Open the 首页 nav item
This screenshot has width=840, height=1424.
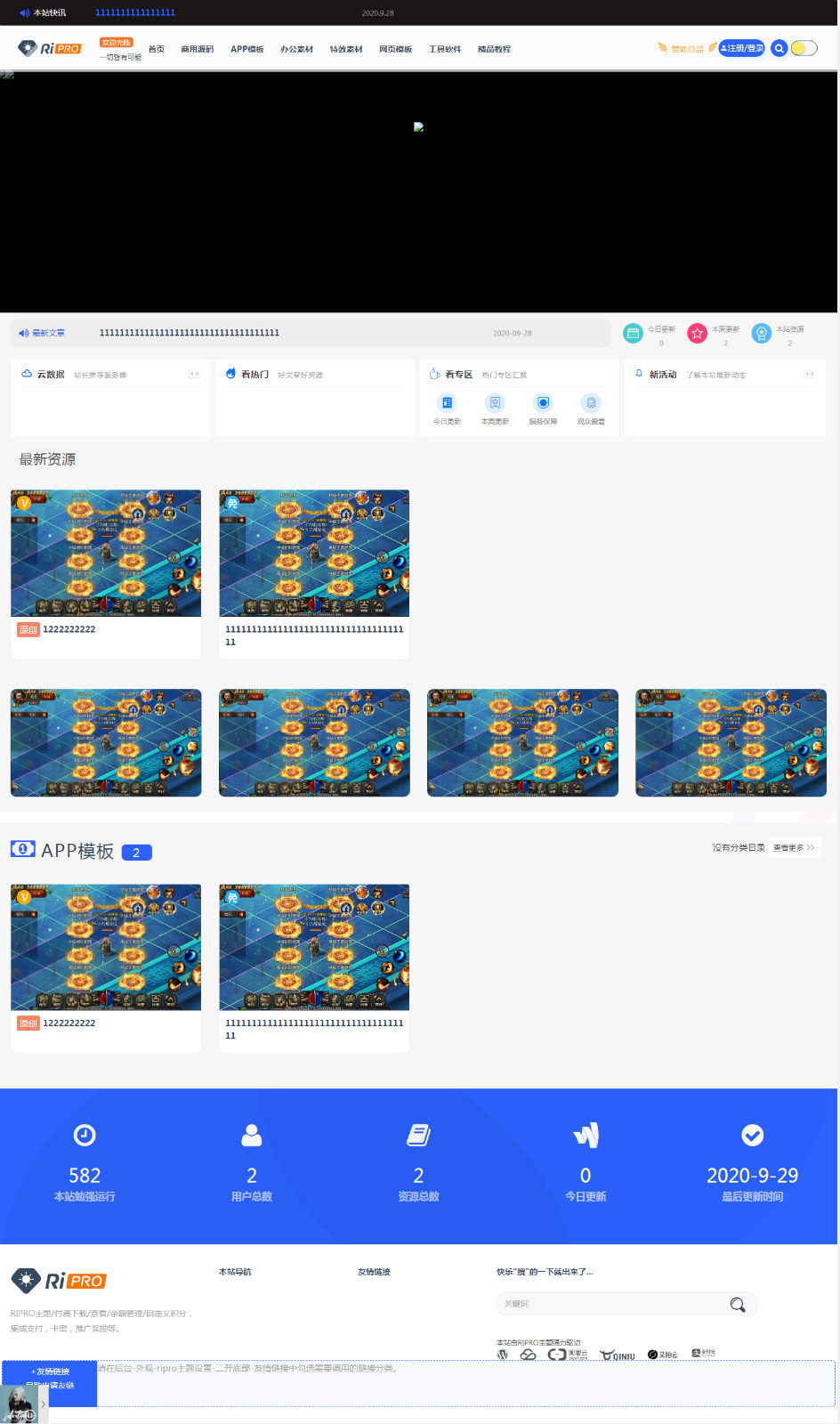[157, 49]
